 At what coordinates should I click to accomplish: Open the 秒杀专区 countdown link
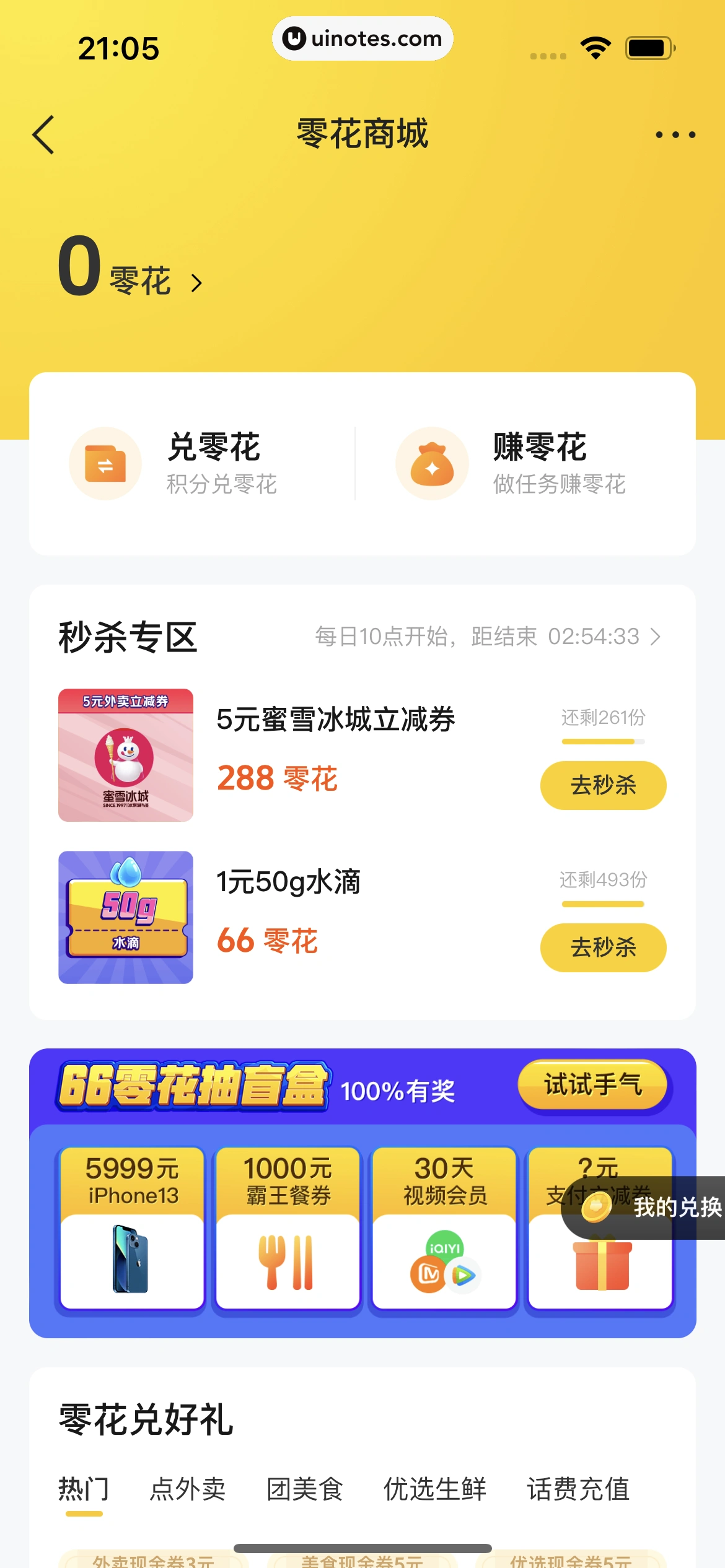[488, 637]
